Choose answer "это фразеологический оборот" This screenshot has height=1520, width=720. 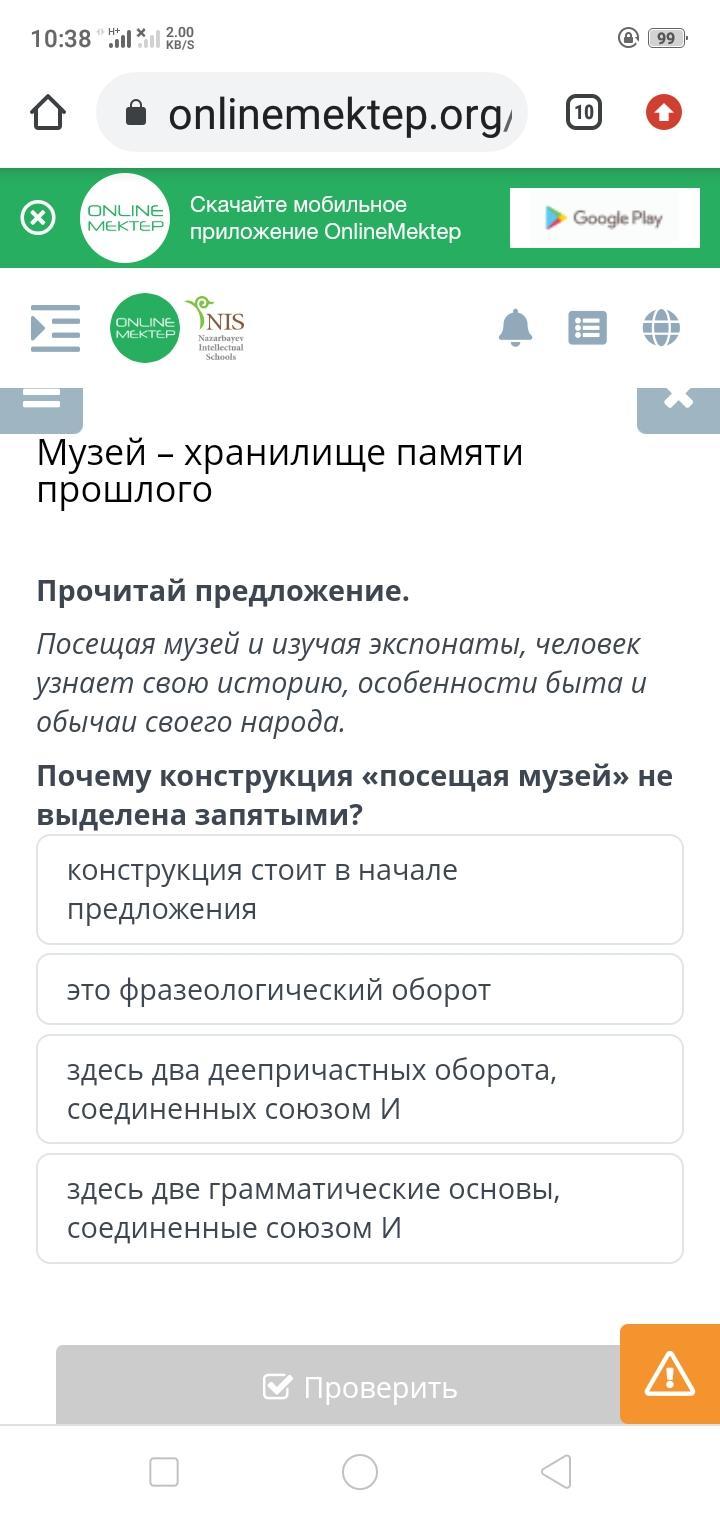point(360,989)
